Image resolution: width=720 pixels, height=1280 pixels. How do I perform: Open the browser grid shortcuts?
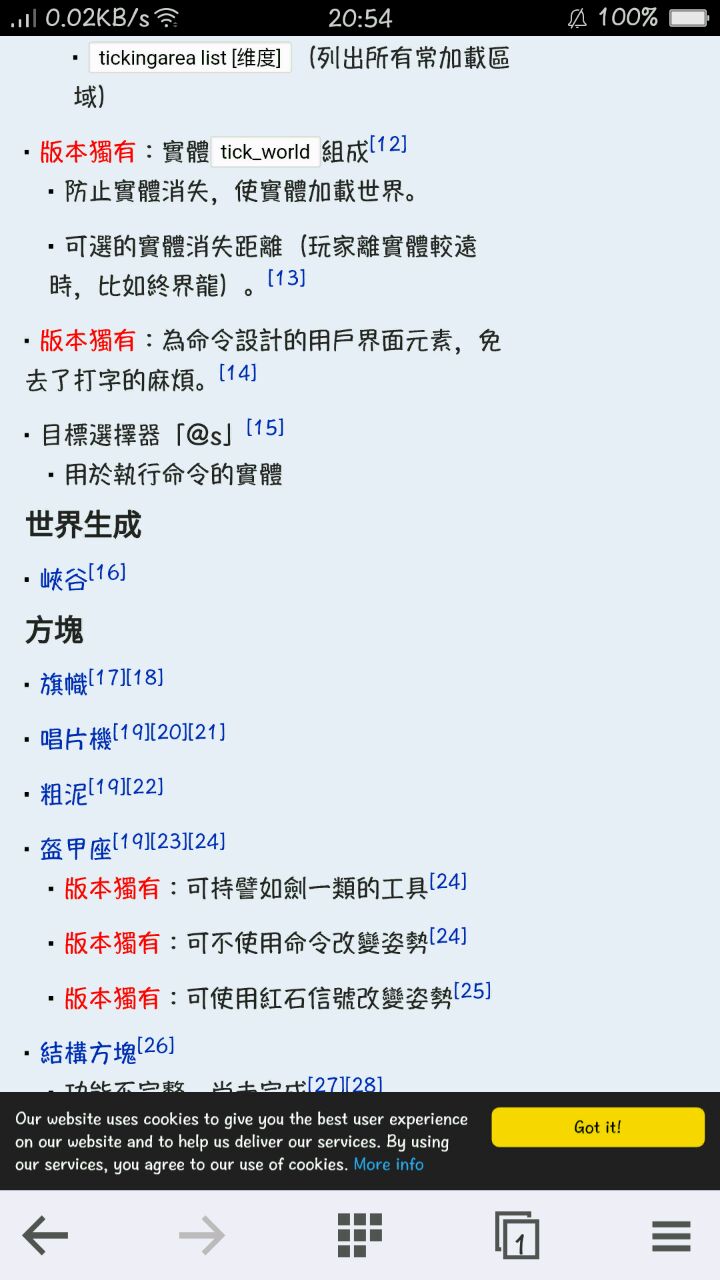[360, 1236]
